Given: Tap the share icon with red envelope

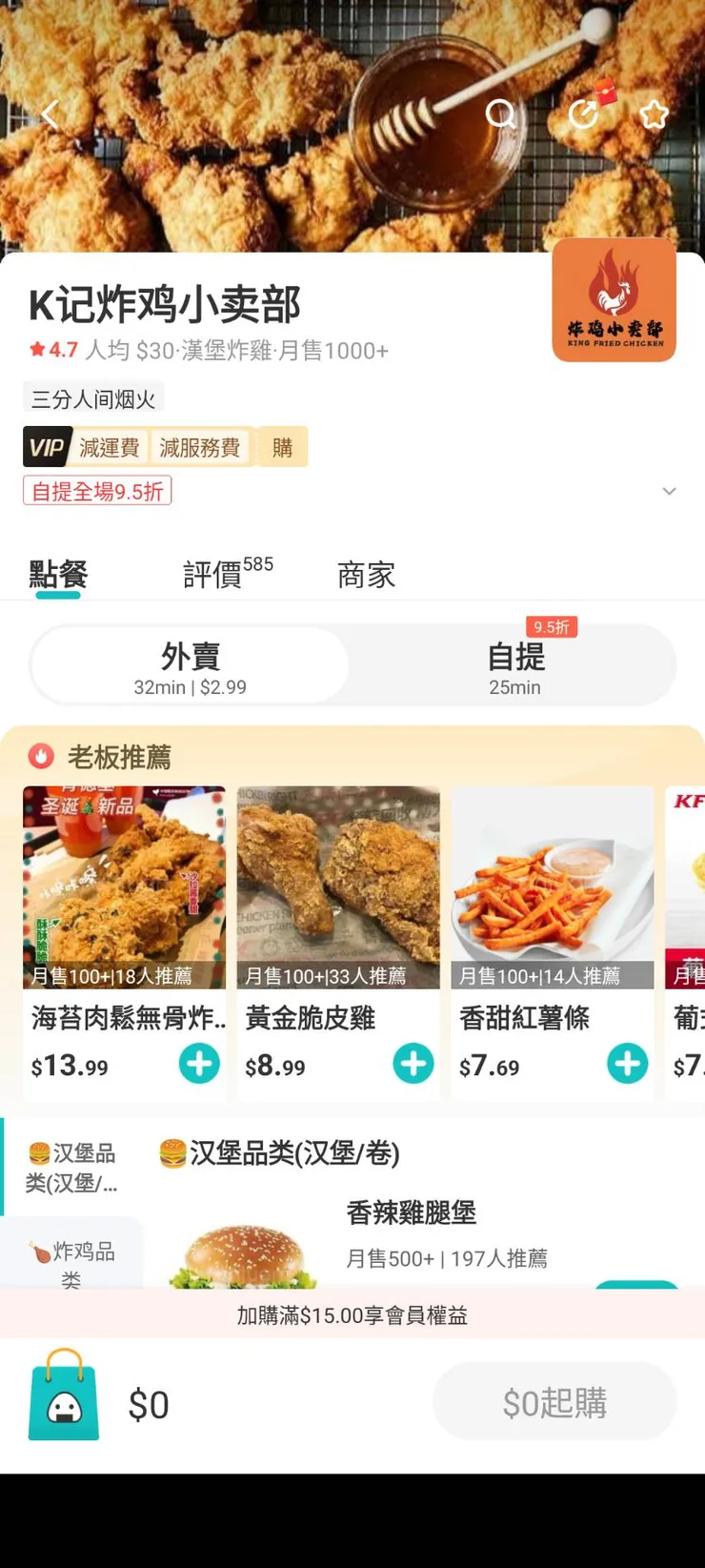Looking at the screenshot, I should 583,113.
